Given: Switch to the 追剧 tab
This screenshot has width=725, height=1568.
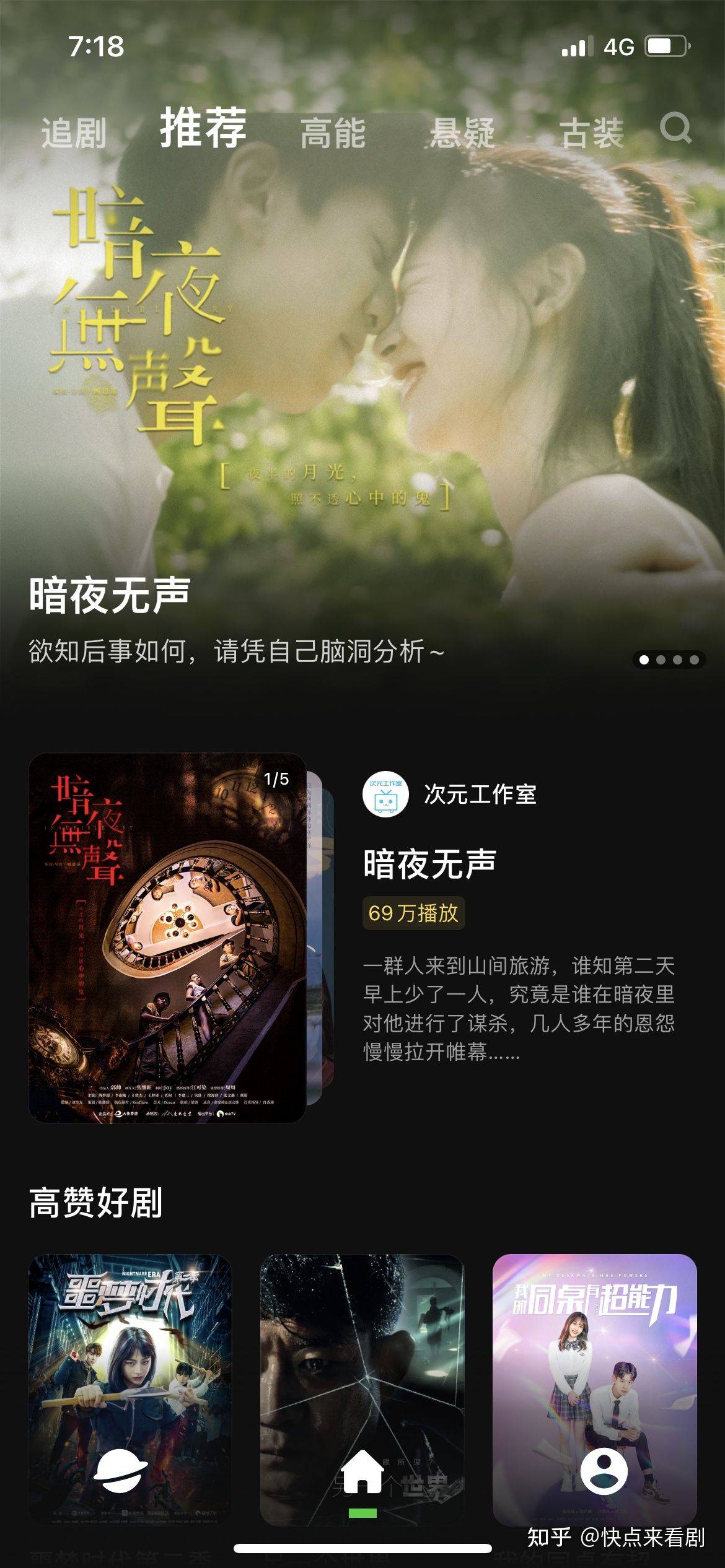Looking at the screenshot, I should (x=74, y=133).
